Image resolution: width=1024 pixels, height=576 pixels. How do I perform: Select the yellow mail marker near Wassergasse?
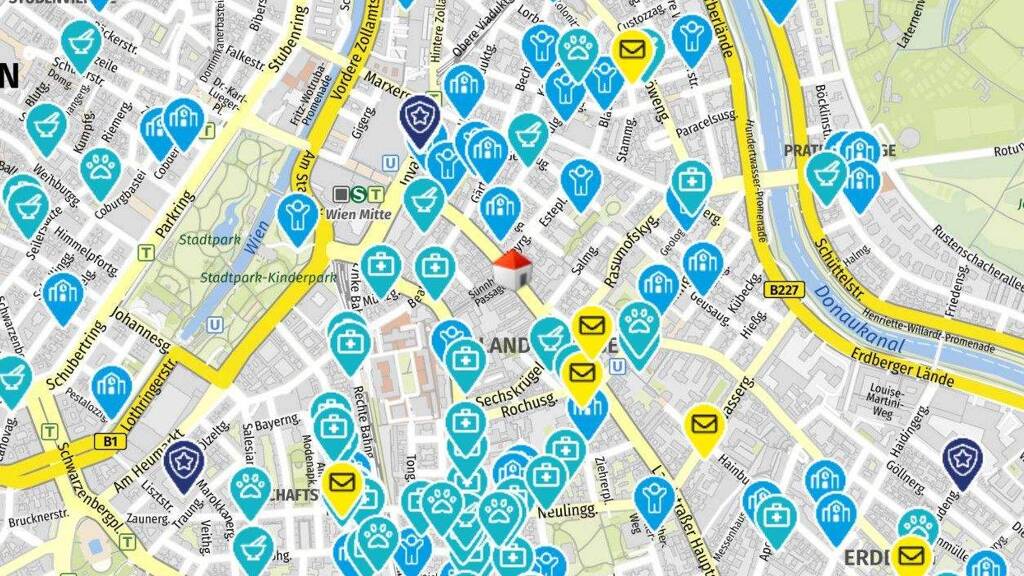[x=704, y=424]
